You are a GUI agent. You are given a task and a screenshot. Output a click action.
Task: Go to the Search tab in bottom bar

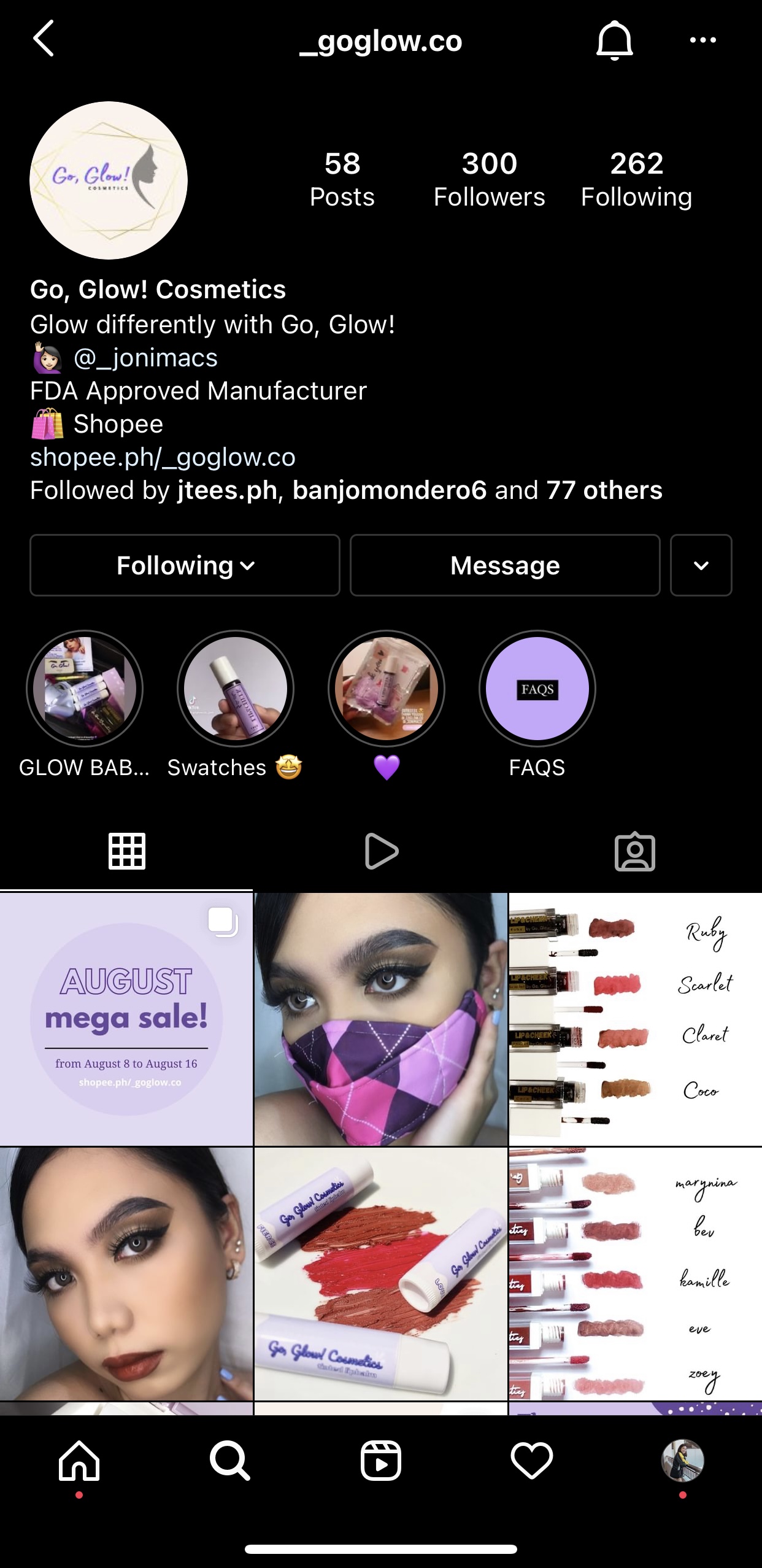[x=229, y=1461]
